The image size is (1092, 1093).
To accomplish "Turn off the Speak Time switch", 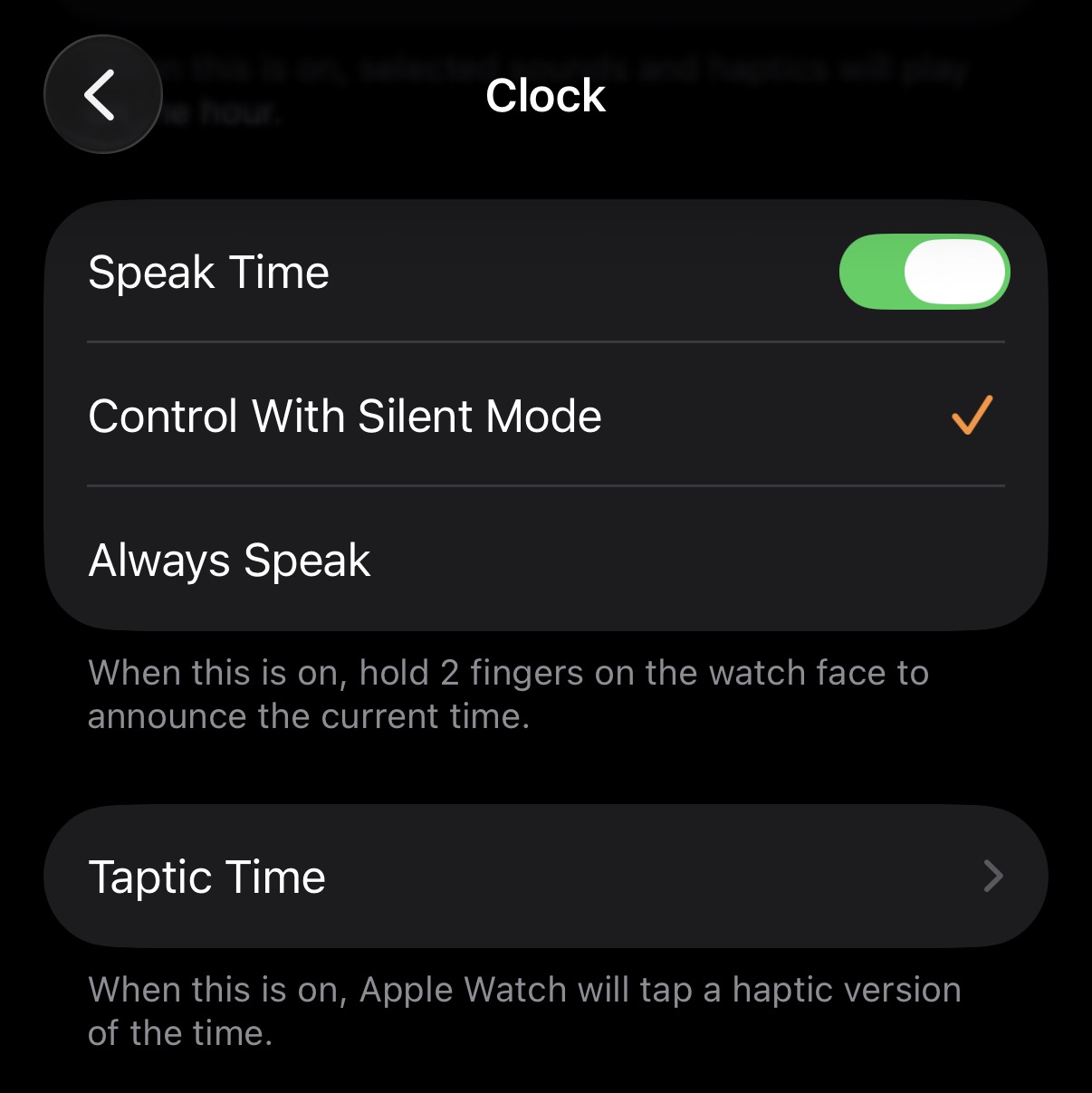I will point(924,272).
